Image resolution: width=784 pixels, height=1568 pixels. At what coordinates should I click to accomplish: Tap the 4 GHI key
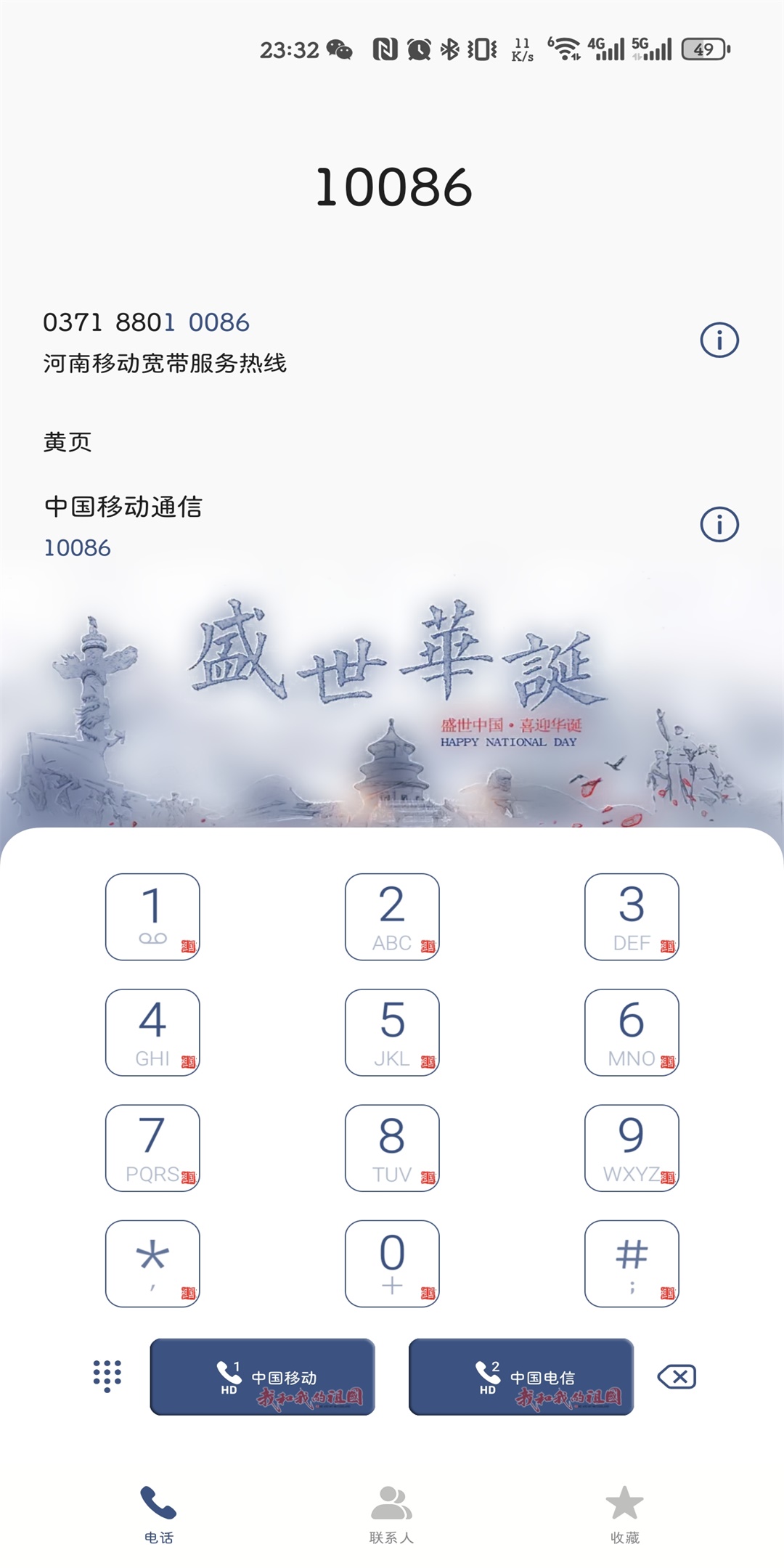pos(152,1032)
